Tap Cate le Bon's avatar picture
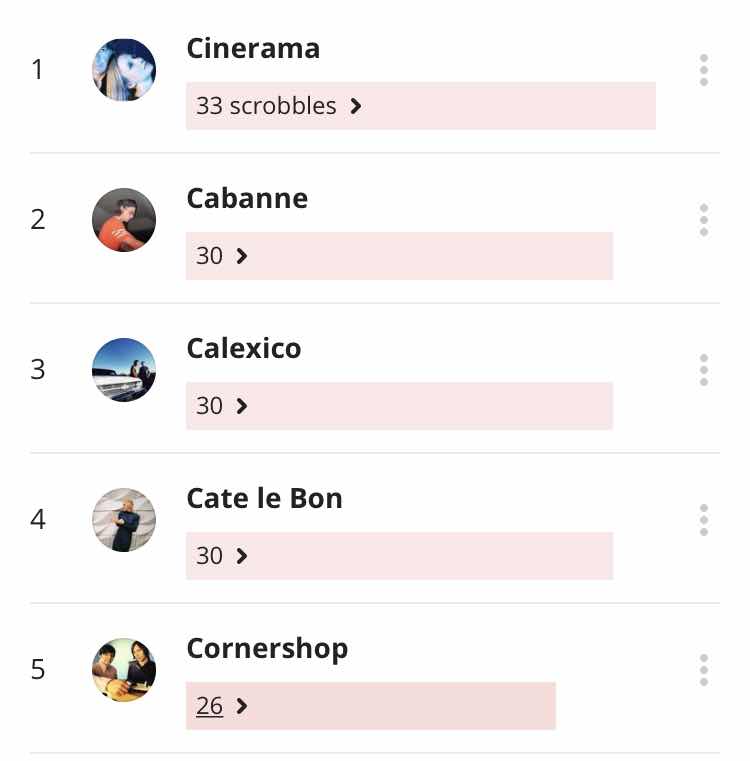This screenshot has width=750, height=761. click(x=124, y=520)
